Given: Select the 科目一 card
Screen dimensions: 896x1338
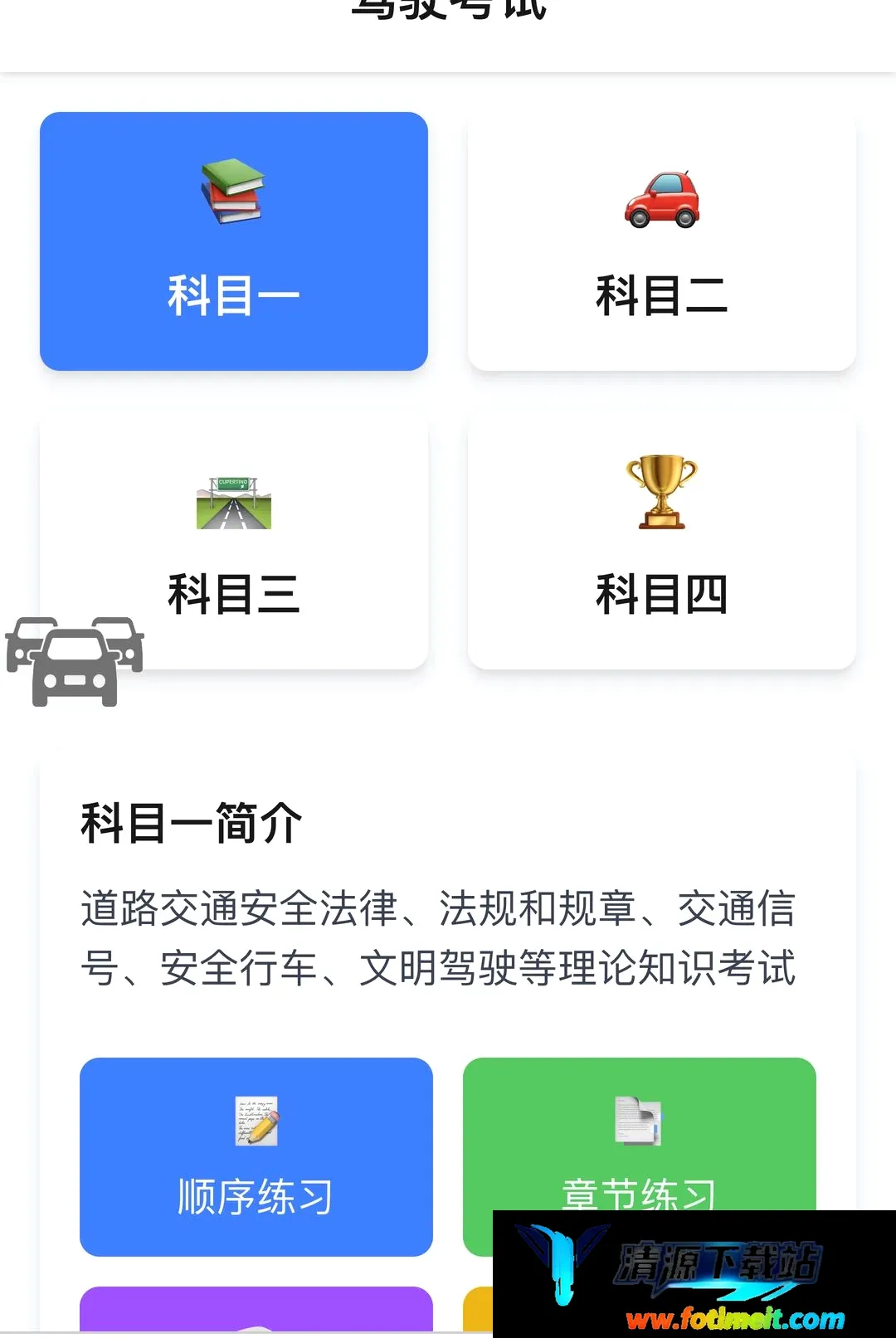Looking at the screenshot, I should point(234,241).
